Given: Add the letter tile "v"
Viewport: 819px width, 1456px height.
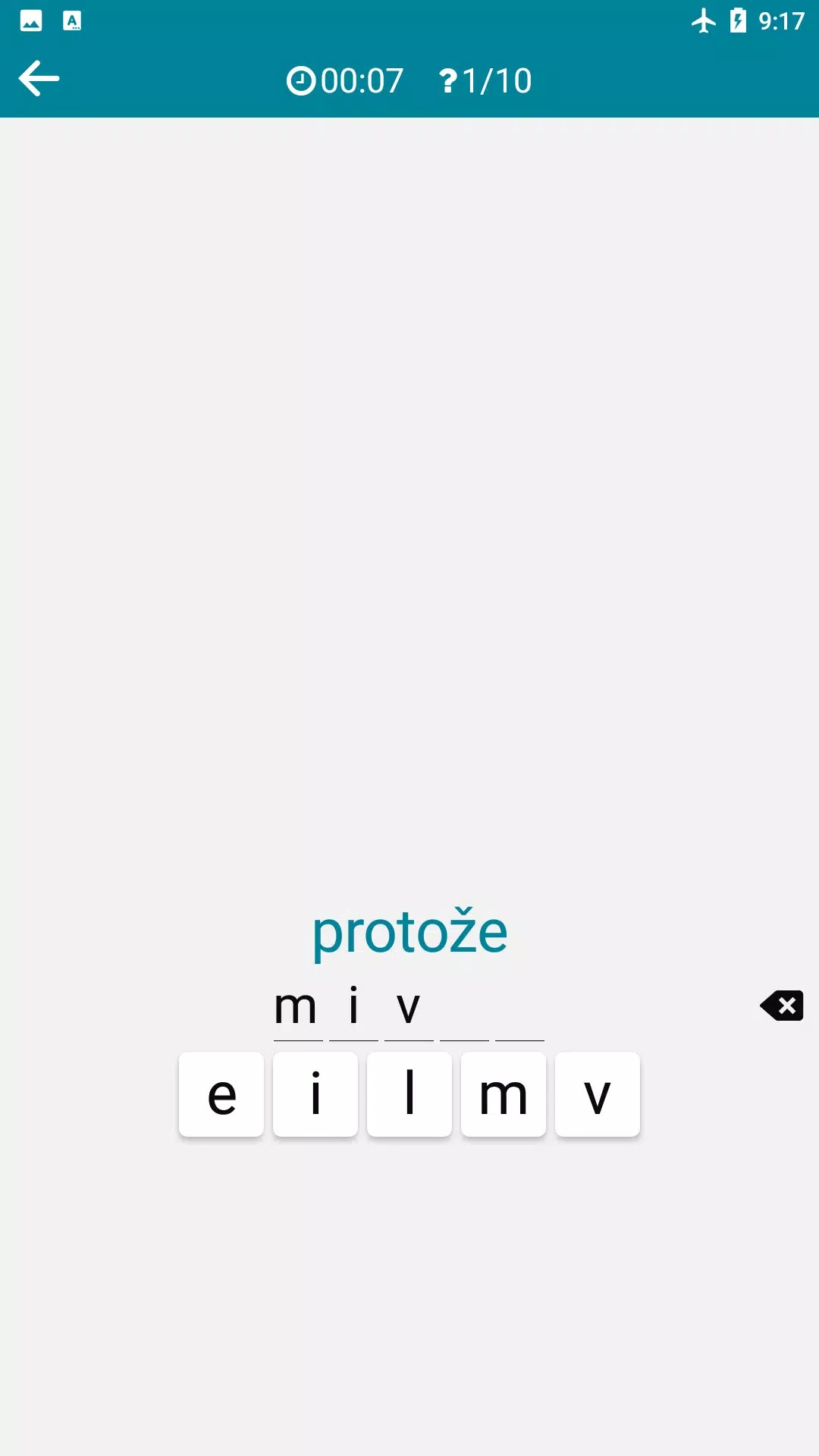Looking at the screenshot, I should [598, 1094].
